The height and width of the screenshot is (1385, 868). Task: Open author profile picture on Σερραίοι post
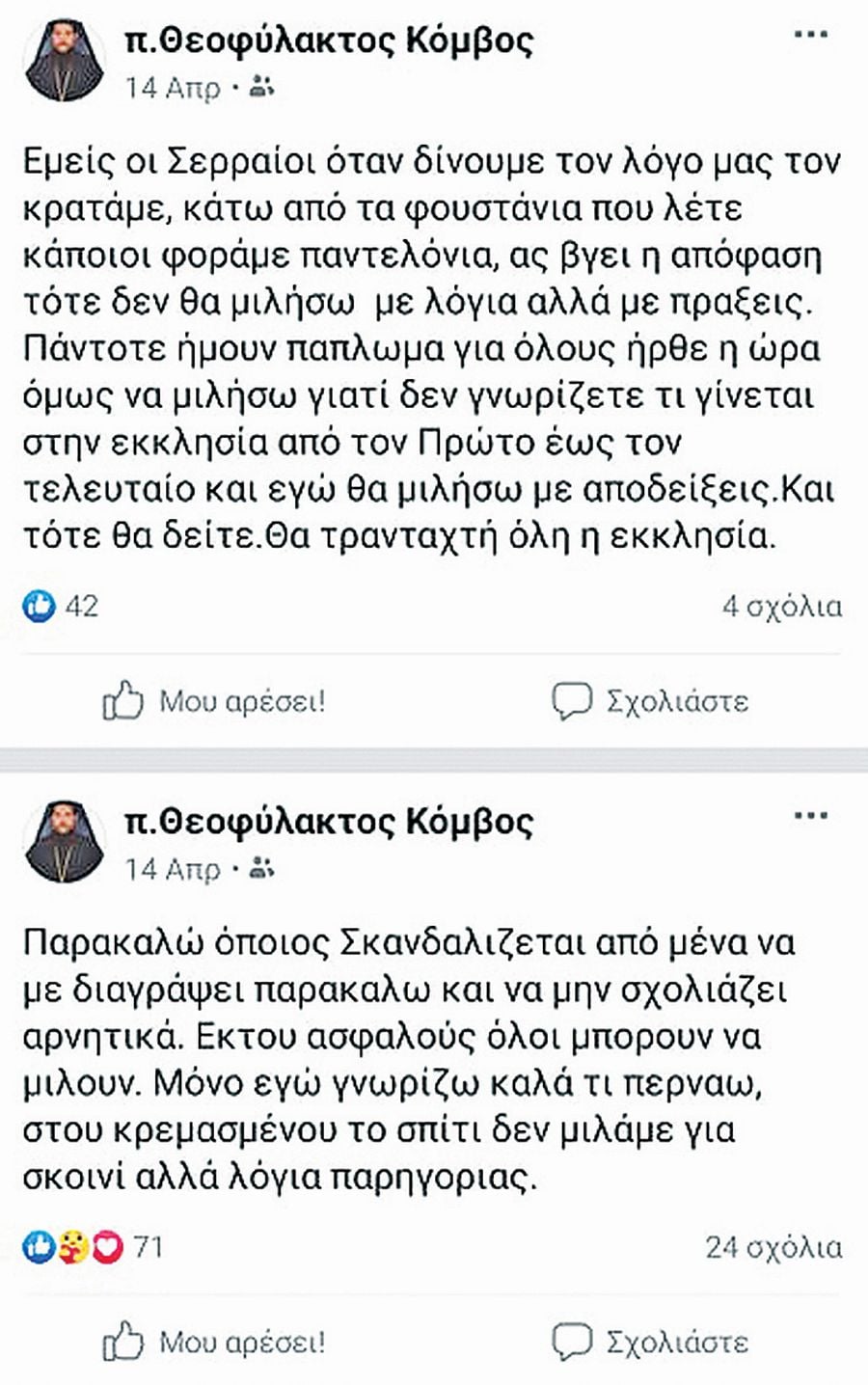tap(65, 60)
